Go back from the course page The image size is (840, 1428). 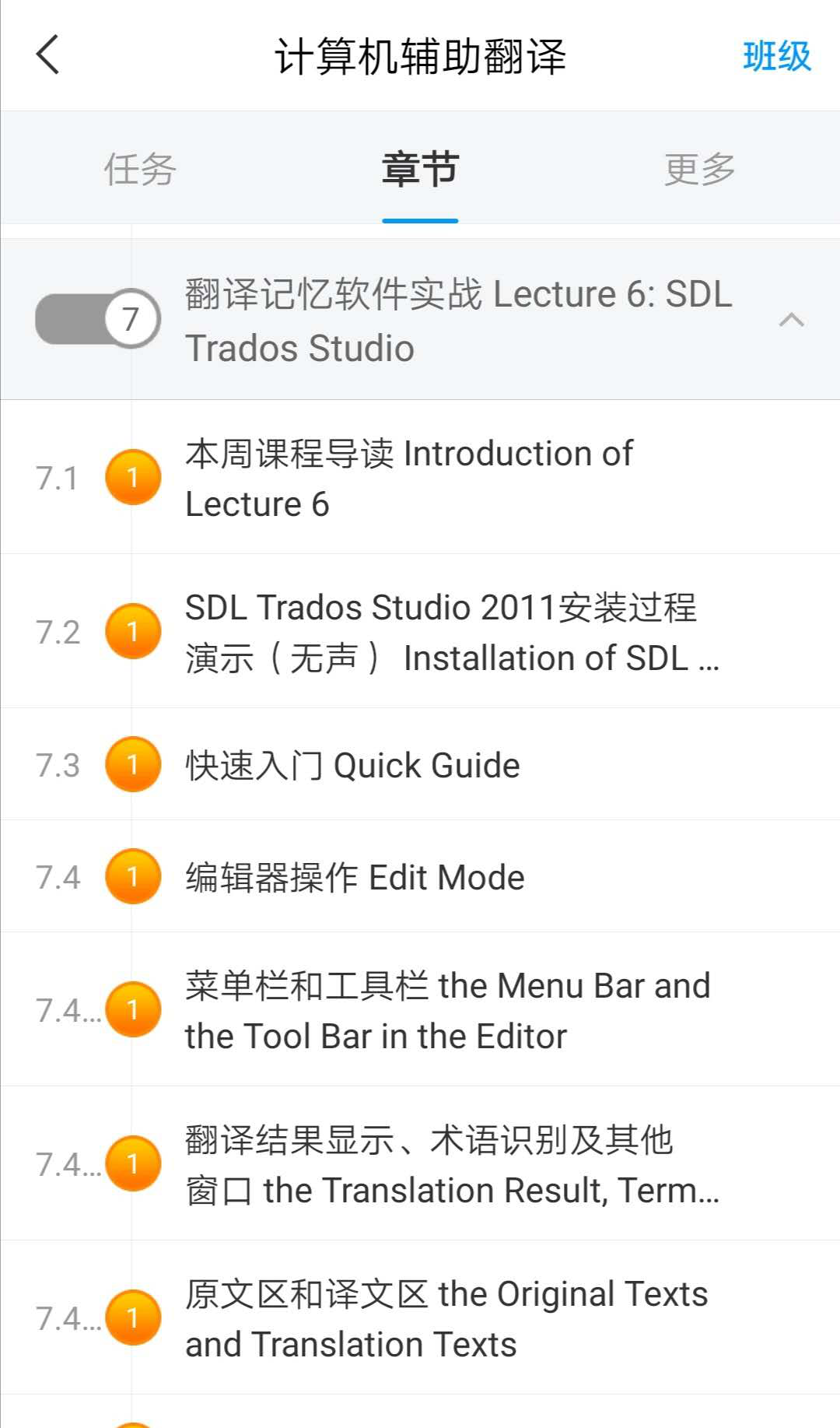coord(48,55)
